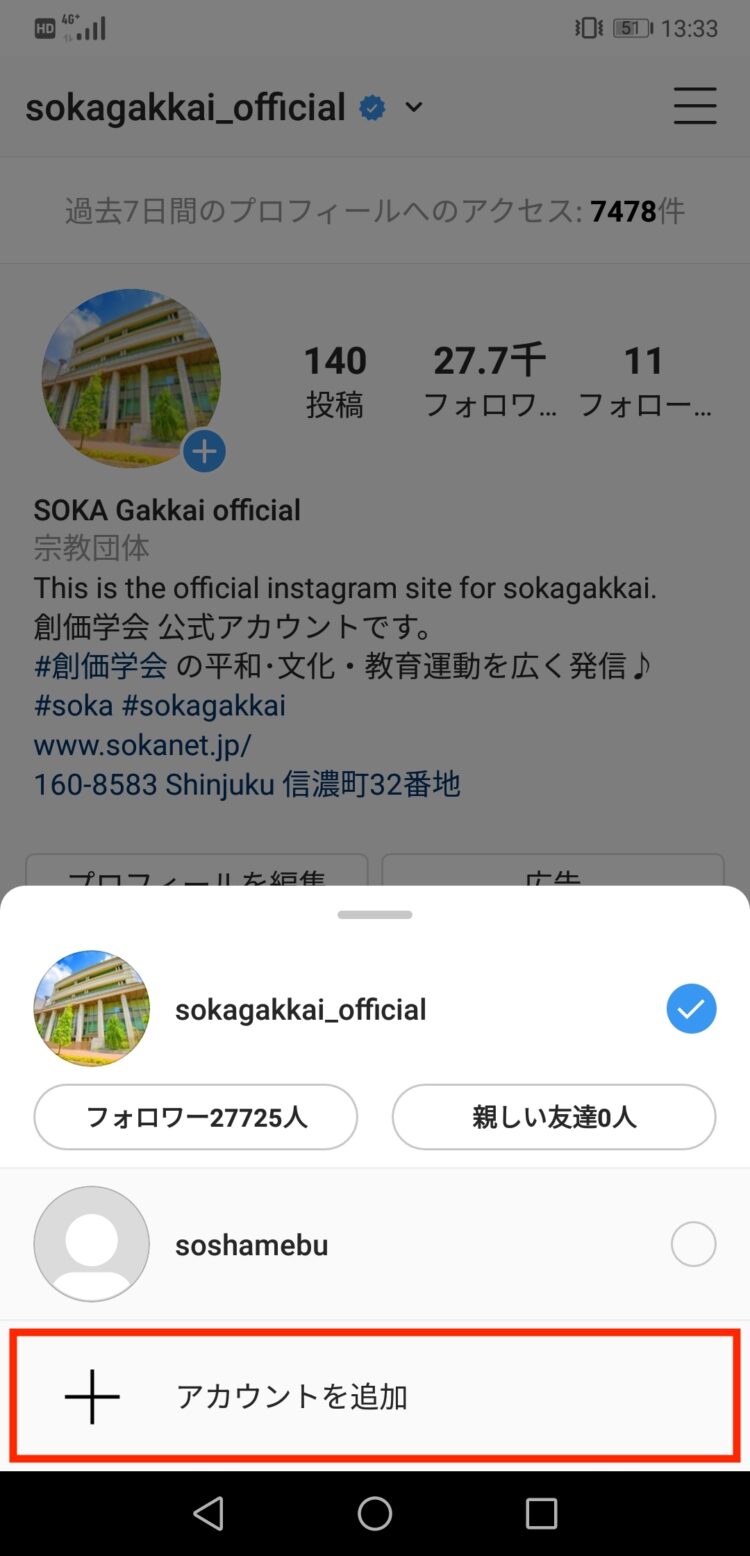Image resolution: width=750 pixels, height=1556 pixels.
Task: Open the 親しい友達0人 chip
Action: [554, 1117]
